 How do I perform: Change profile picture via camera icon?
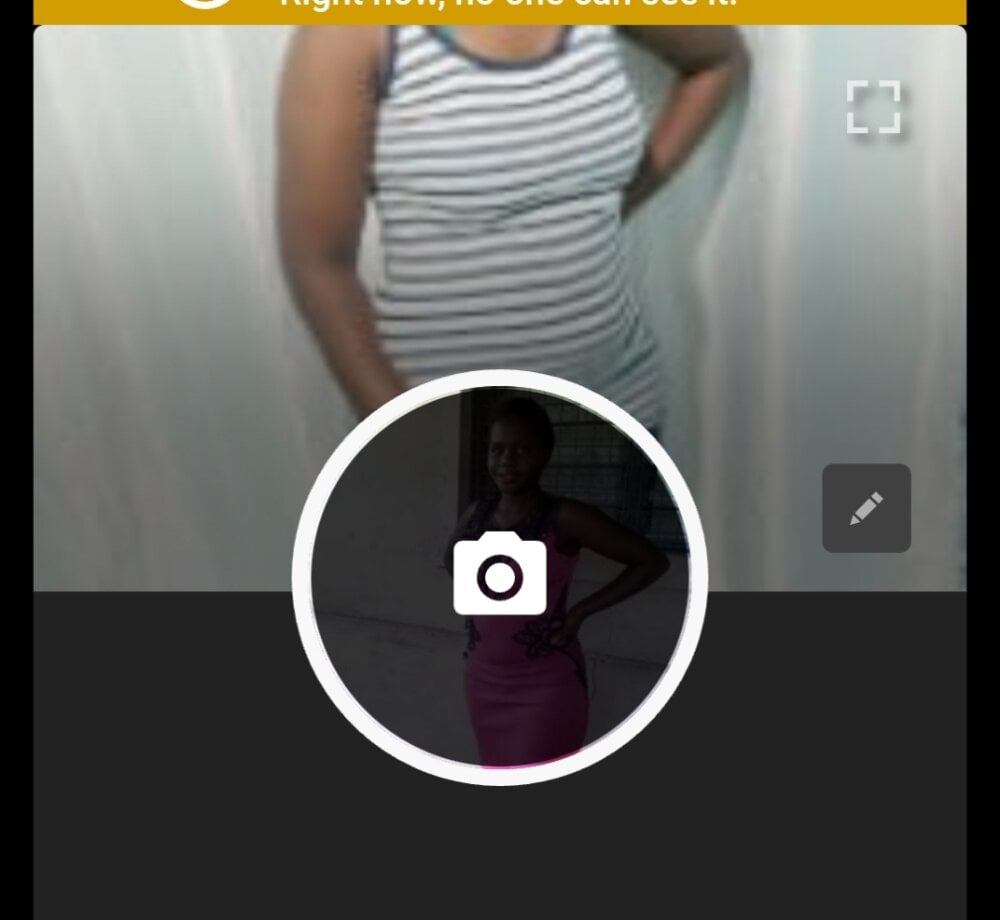click(500, 575)
